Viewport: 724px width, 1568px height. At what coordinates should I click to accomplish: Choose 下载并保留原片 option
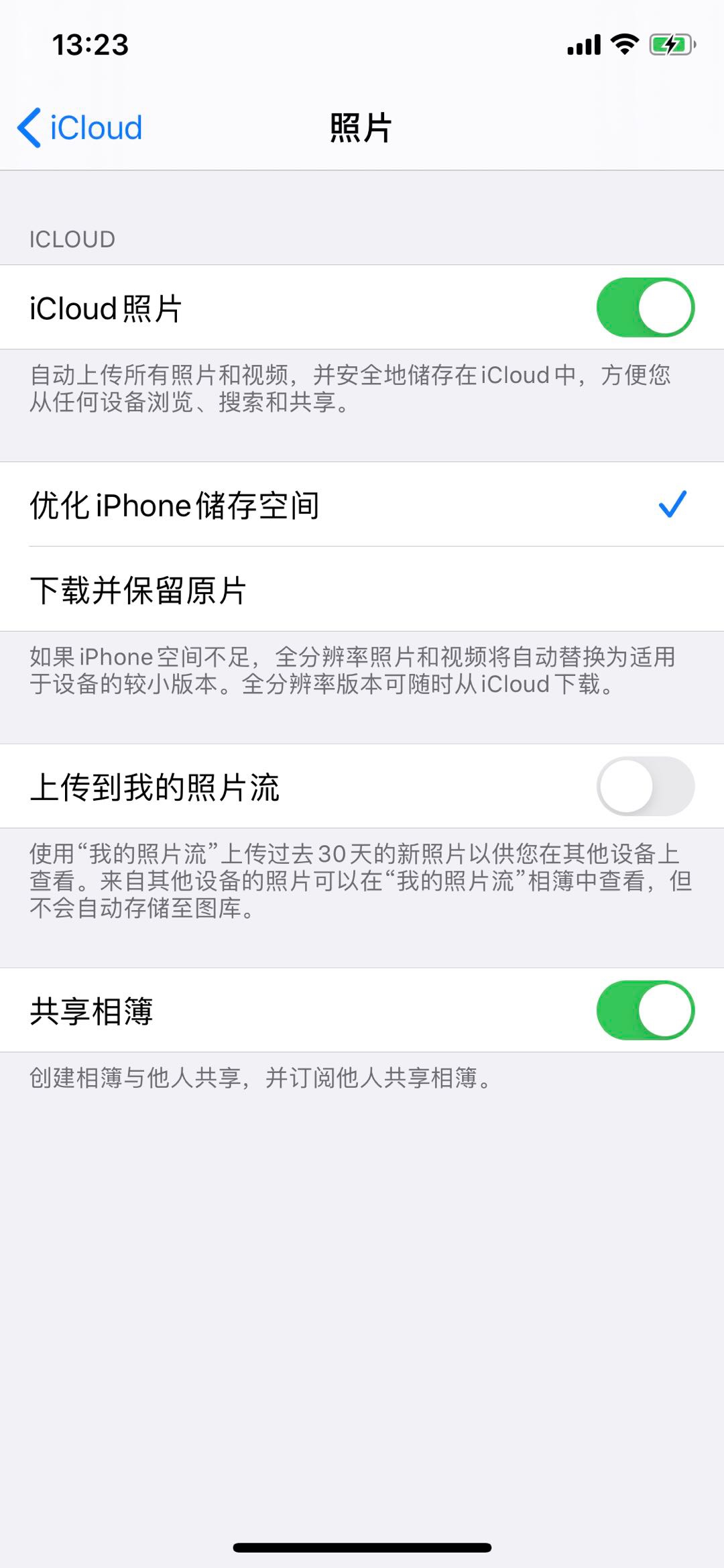(362, 590)
